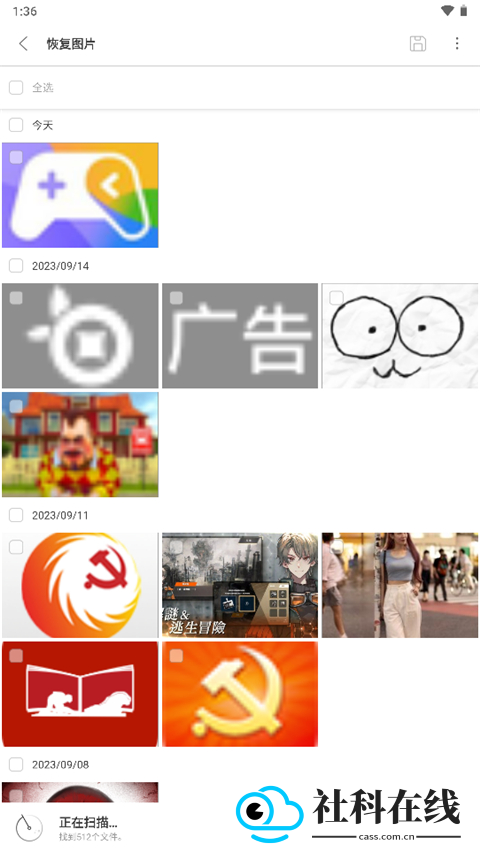
Task: Select all images dated 2023/09/08
Action: pos(16,765)
